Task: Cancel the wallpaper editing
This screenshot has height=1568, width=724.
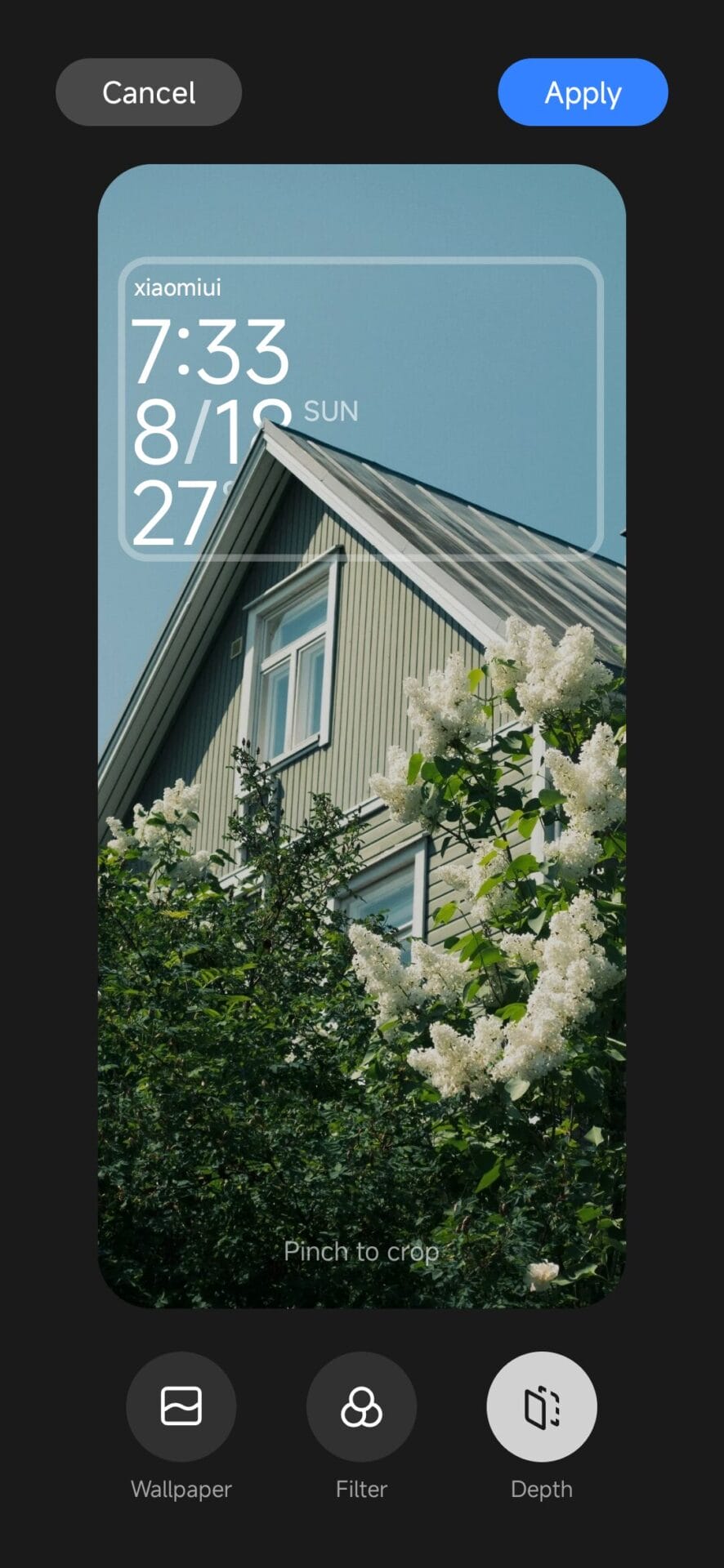Action: pyautogui.click(x=149, y=92)
